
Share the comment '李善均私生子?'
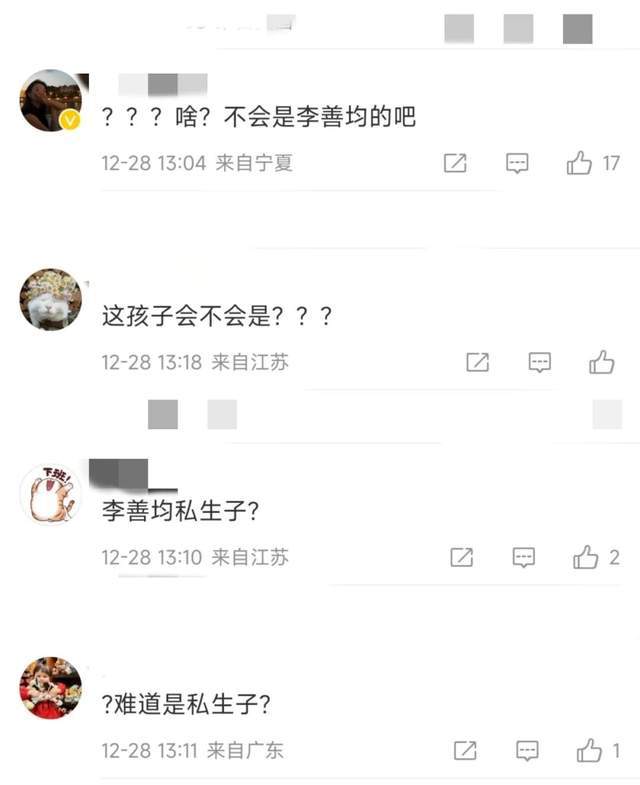(x=461, y=558)
